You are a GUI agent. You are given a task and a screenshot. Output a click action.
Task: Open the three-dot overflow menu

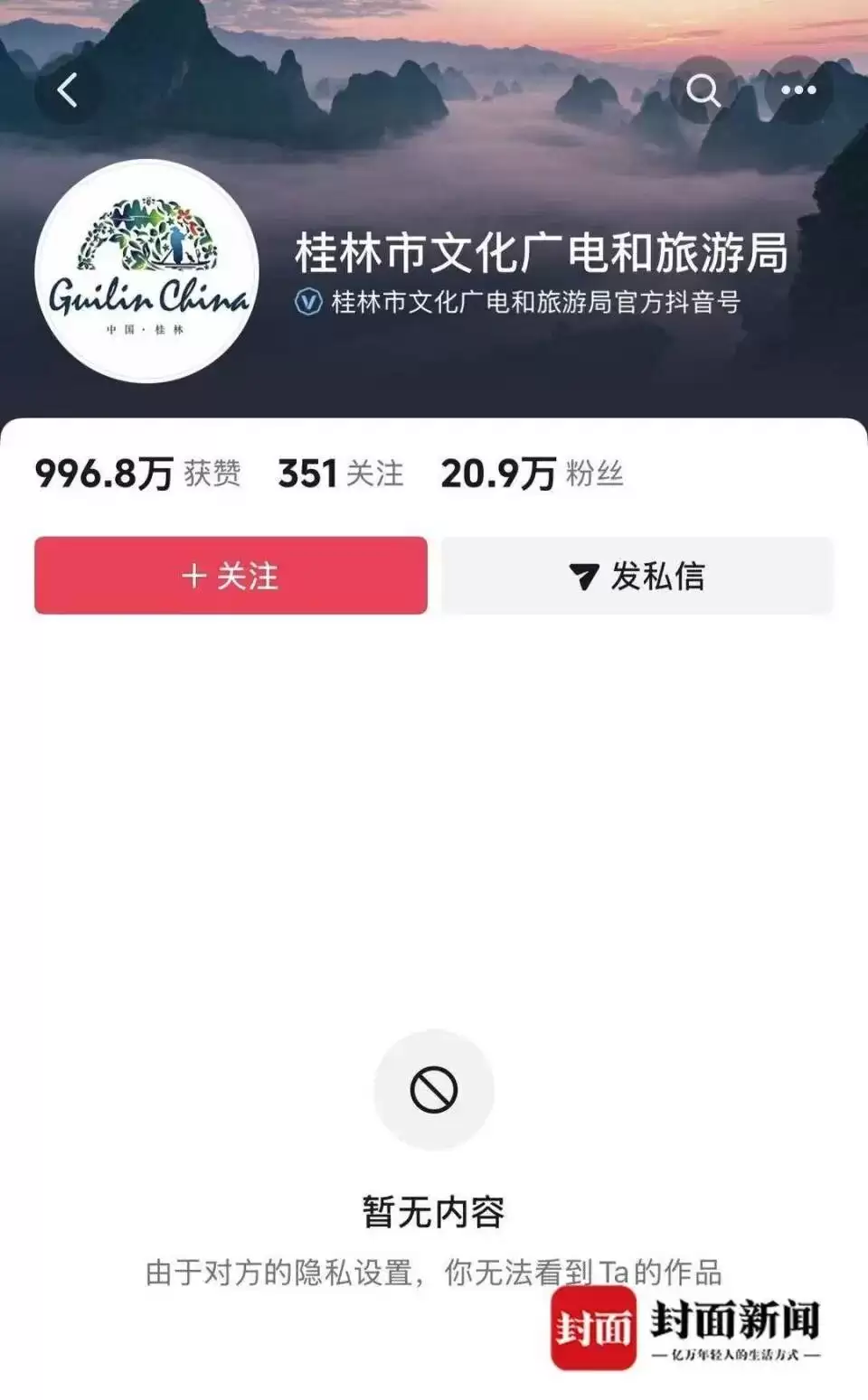[x=798, y=90]
